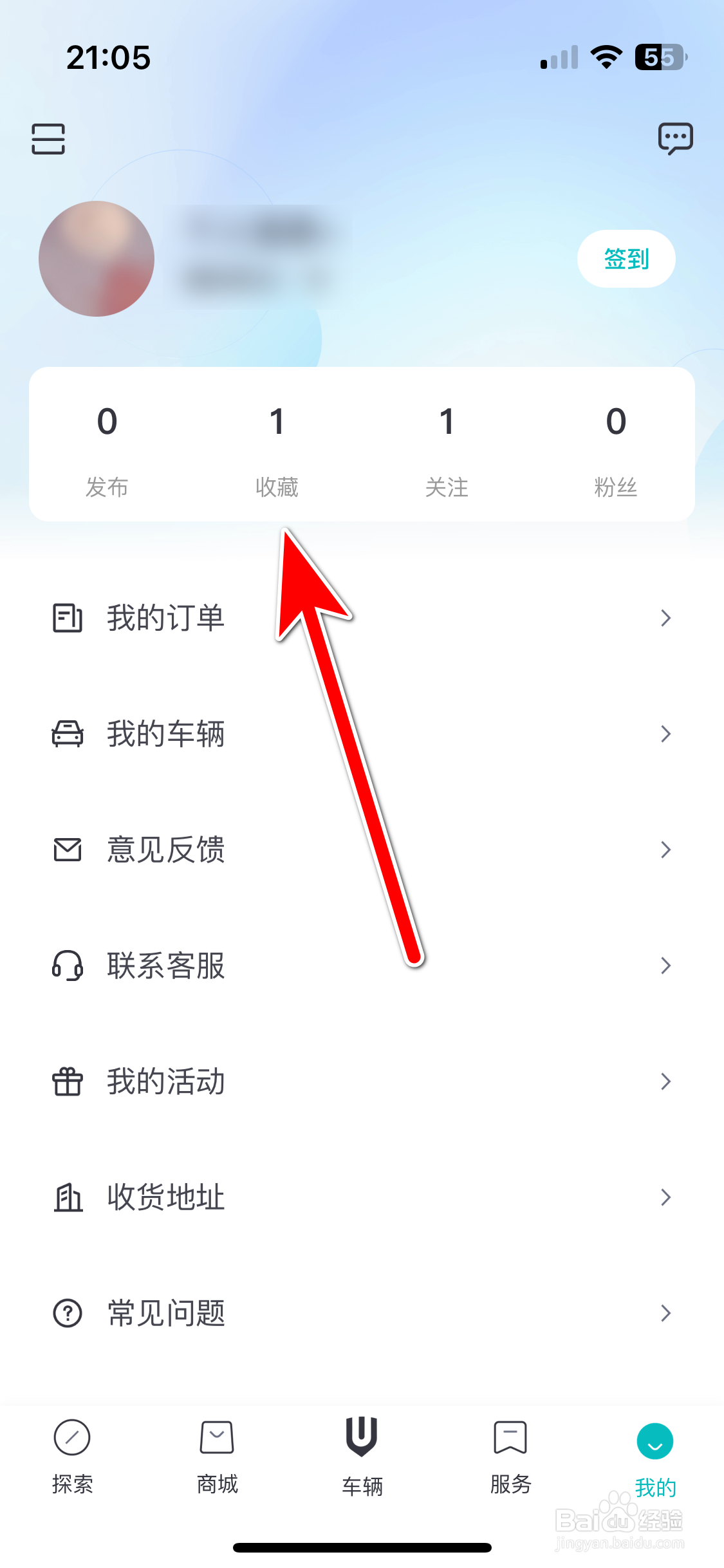Viewport: 724px width, 1568px height.
Task: Expand the 我的订单 chevron
Action: [x=666, y=618]
